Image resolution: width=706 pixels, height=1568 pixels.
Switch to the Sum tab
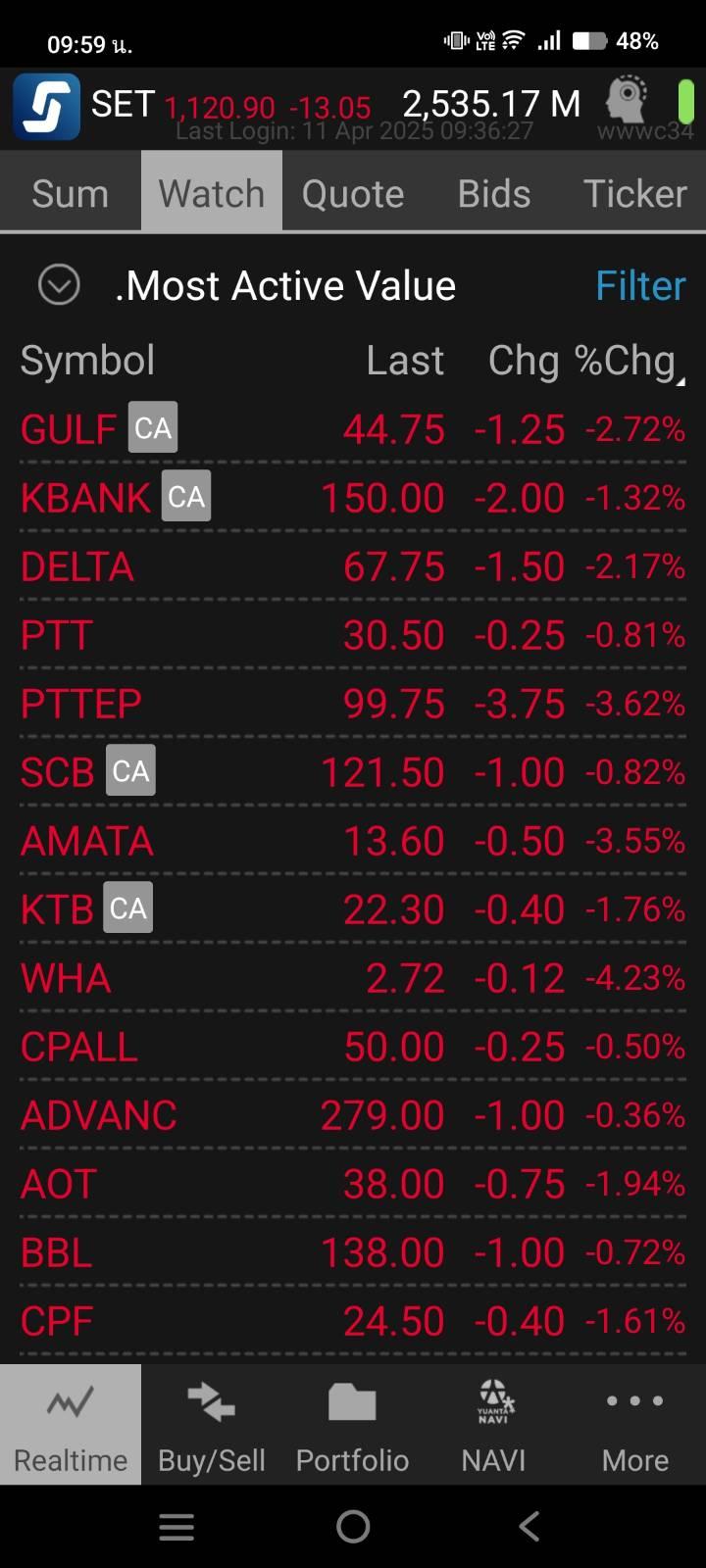71,193
